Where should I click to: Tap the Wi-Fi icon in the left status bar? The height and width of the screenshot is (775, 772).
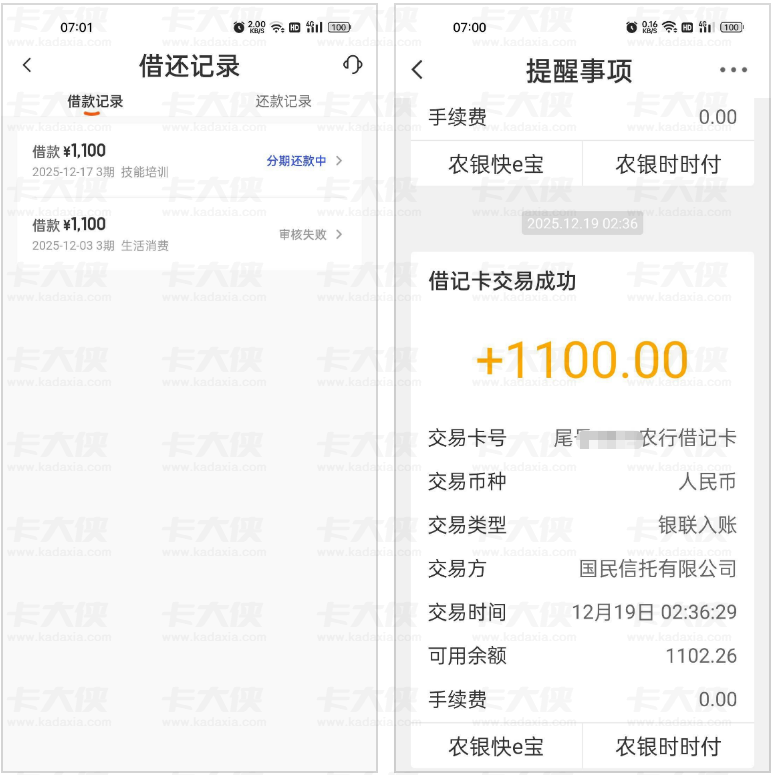coord(276,27)
